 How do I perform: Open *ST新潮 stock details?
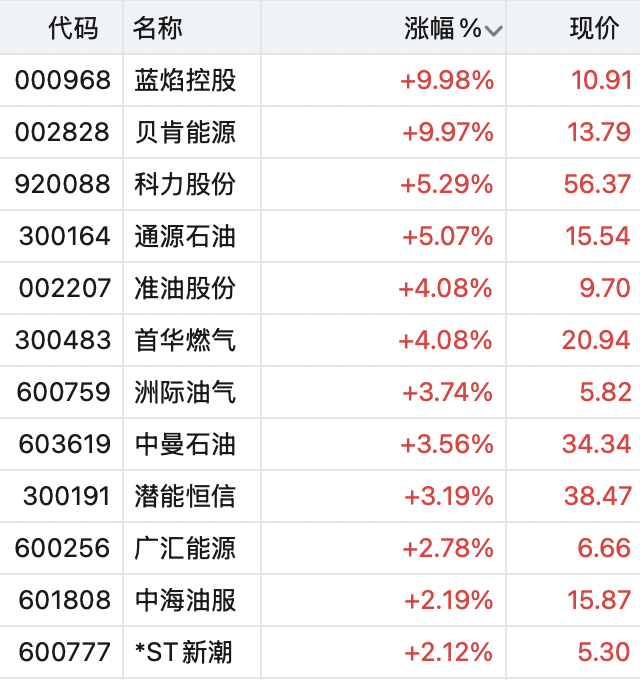[x=185, y=653]
